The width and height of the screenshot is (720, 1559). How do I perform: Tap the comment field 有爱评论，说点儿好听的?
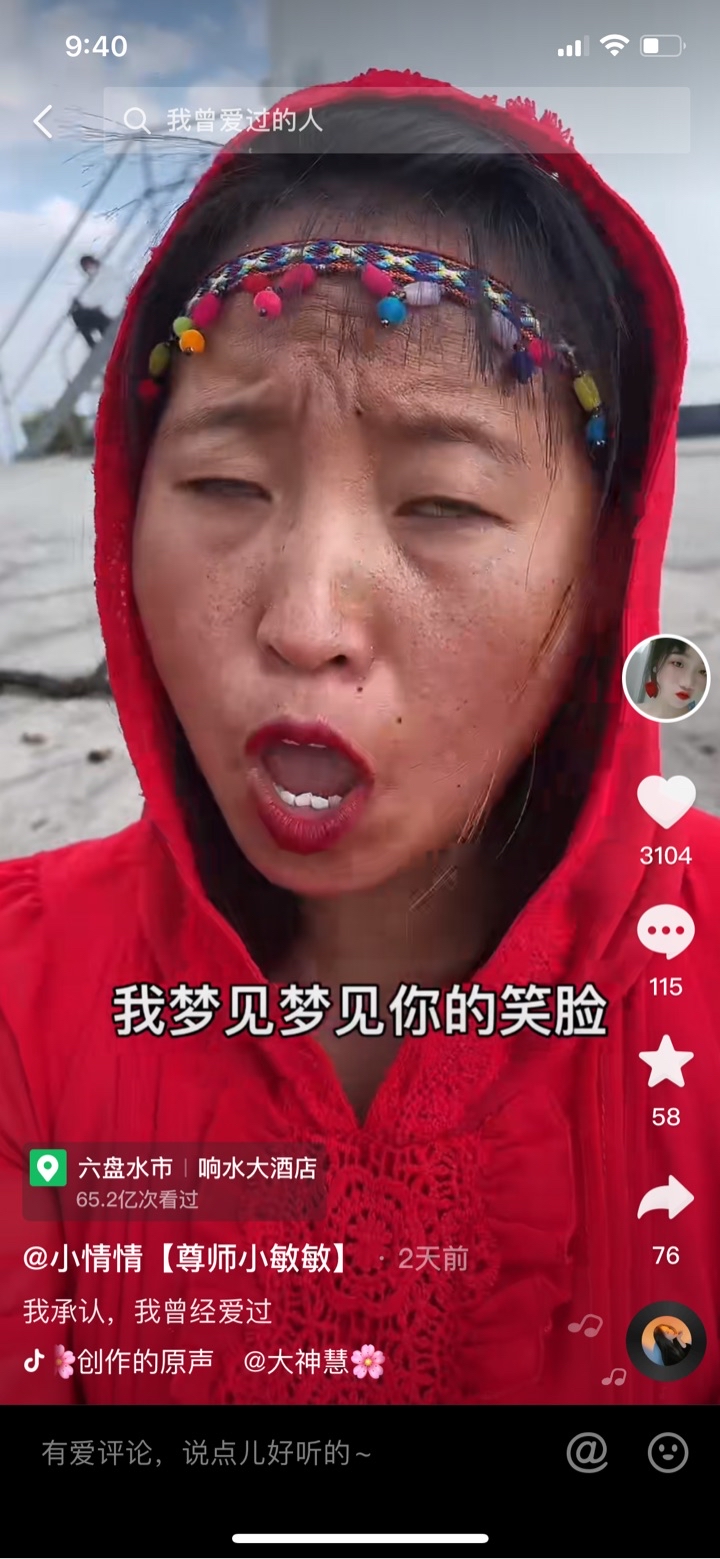coord(206,1453)
